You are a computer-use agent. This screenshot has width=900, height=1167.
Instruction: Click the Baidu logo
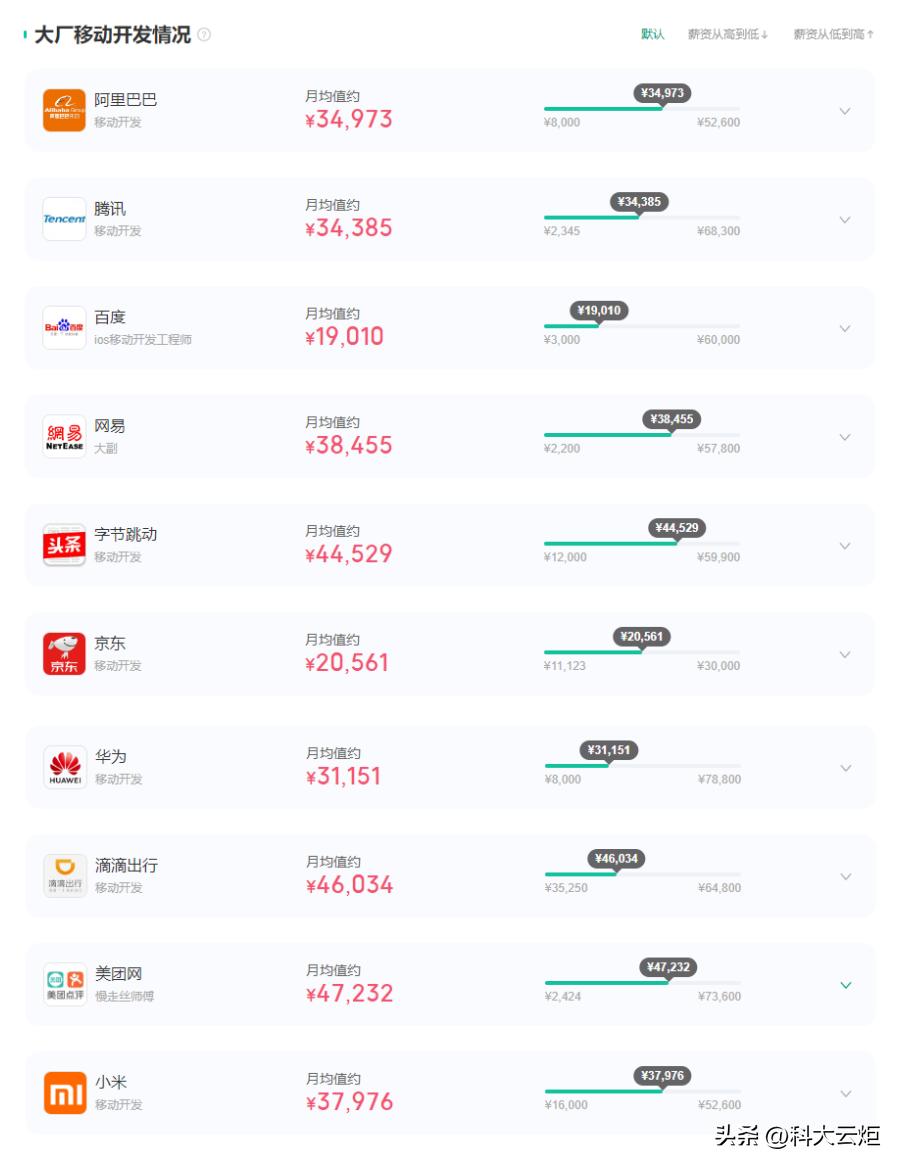pyautogui.click(x=63, y=328)
